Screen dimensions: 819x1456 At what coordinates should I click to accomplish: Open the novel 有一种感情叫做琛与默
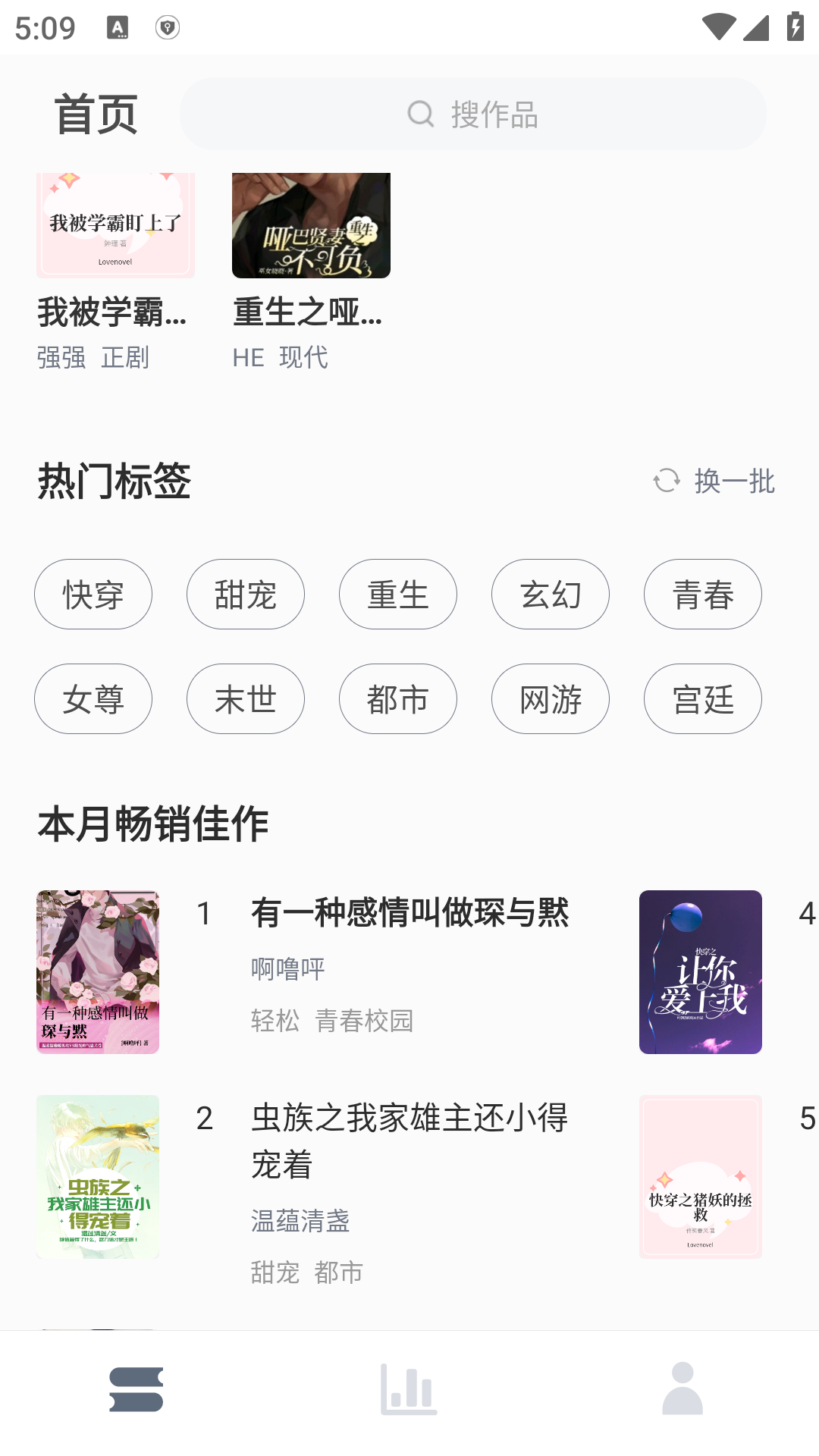tap(410, 915)
